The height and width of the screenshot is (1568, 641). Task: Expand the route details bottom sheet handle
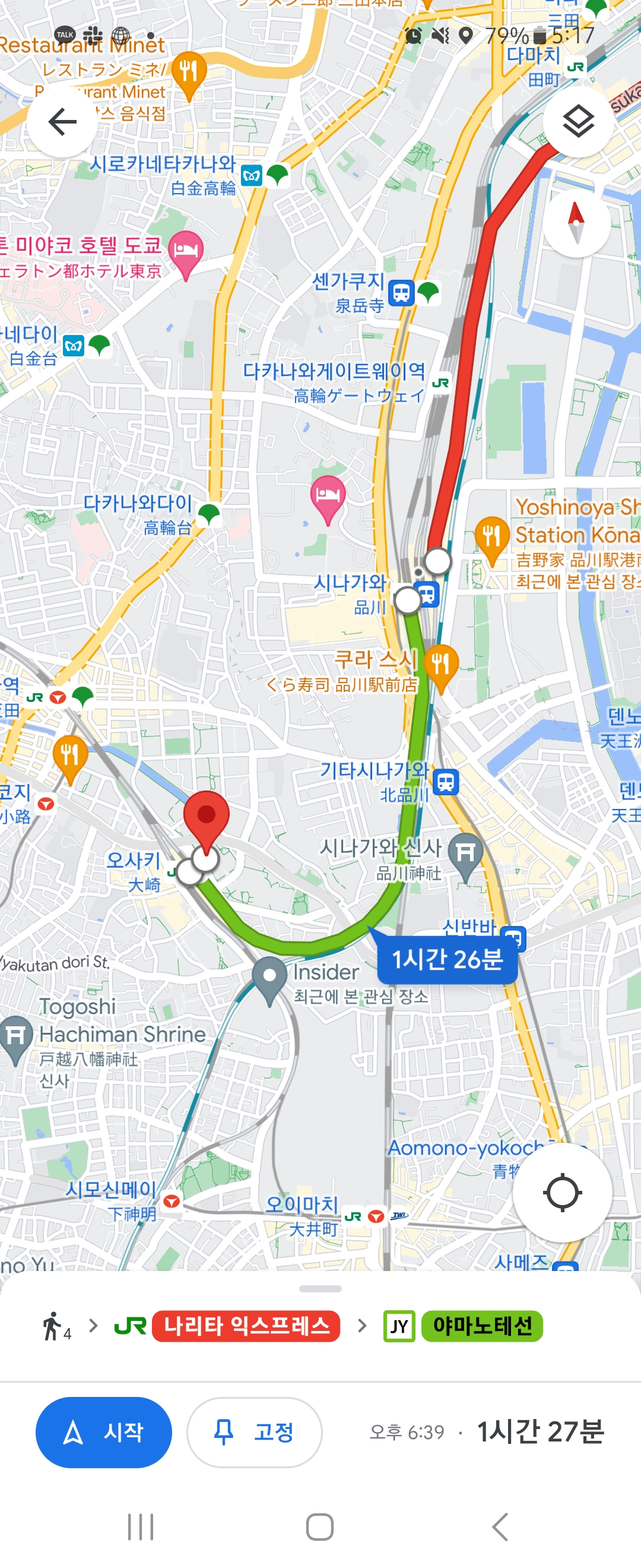[x=320, y=1289]
